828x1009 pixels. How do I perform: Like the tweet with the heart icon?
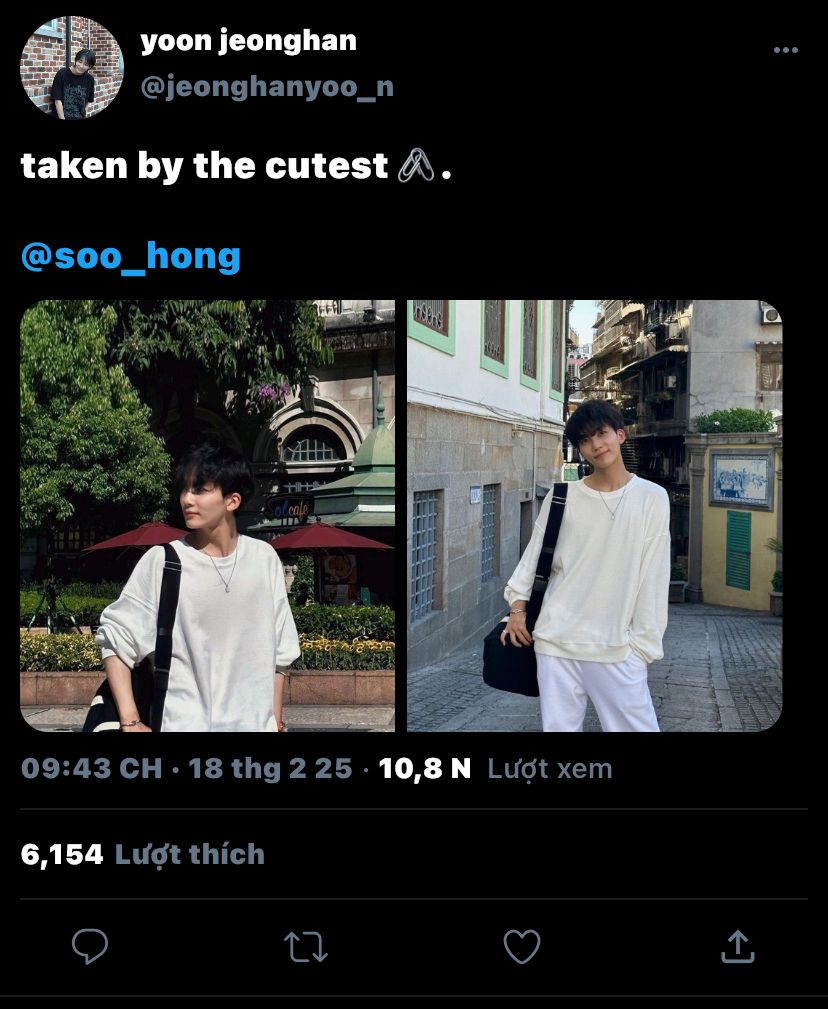point(521,945)
